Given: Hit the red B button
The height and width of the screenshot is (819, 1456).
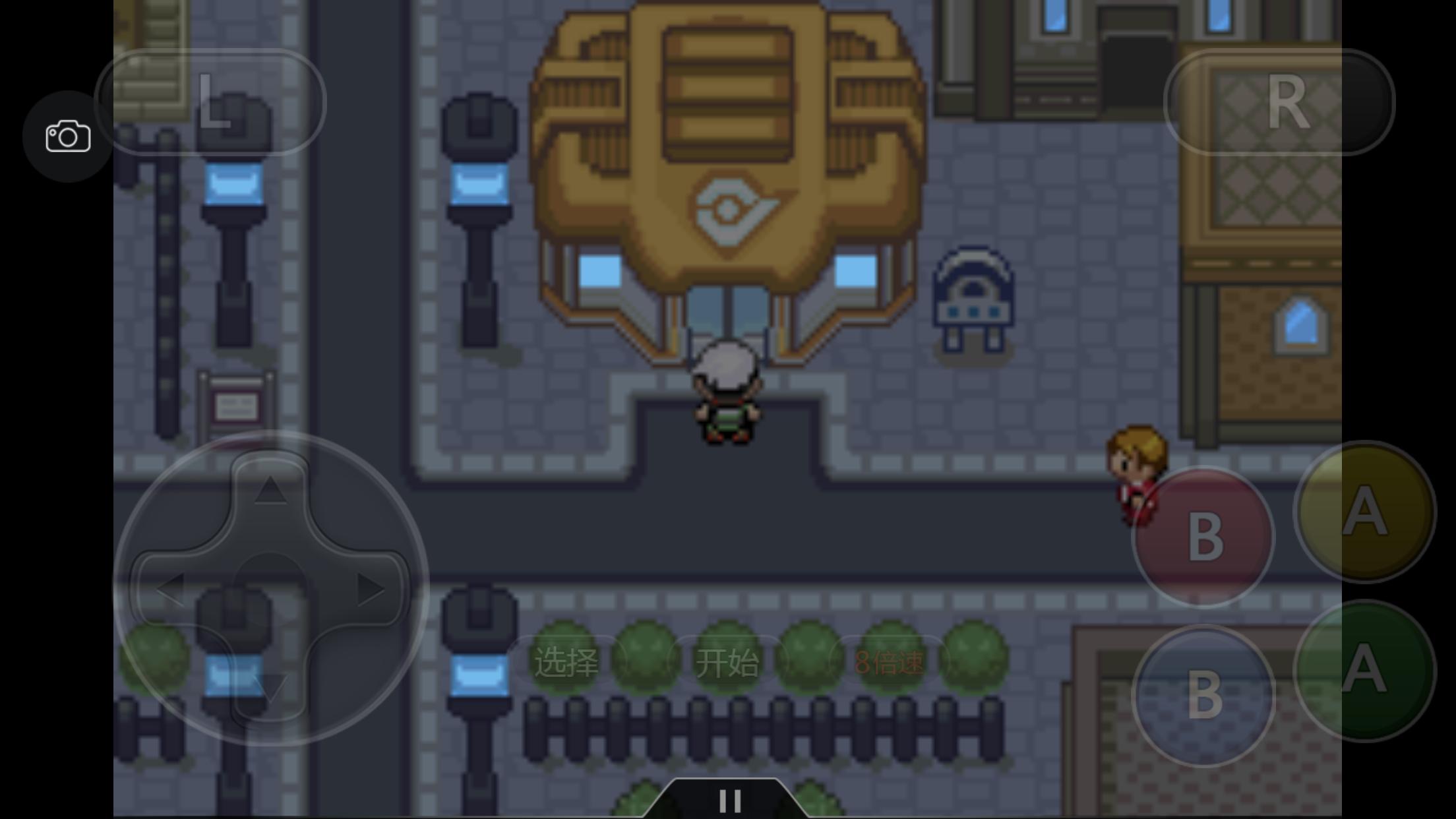Looking at the screenshot, I should [1203, 536].
